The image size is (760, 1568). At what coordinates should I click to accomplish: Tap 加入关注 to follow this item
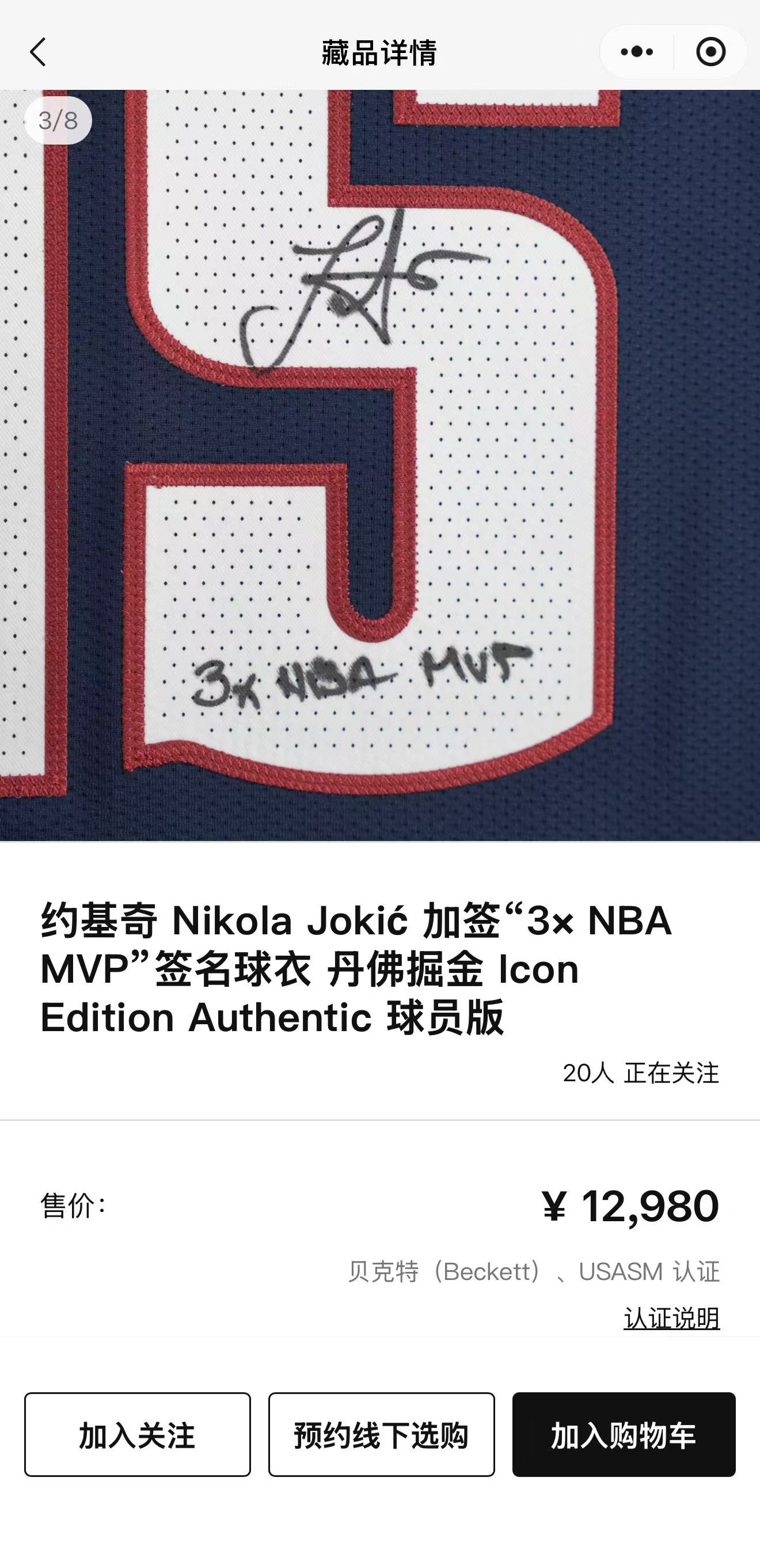138,1435
